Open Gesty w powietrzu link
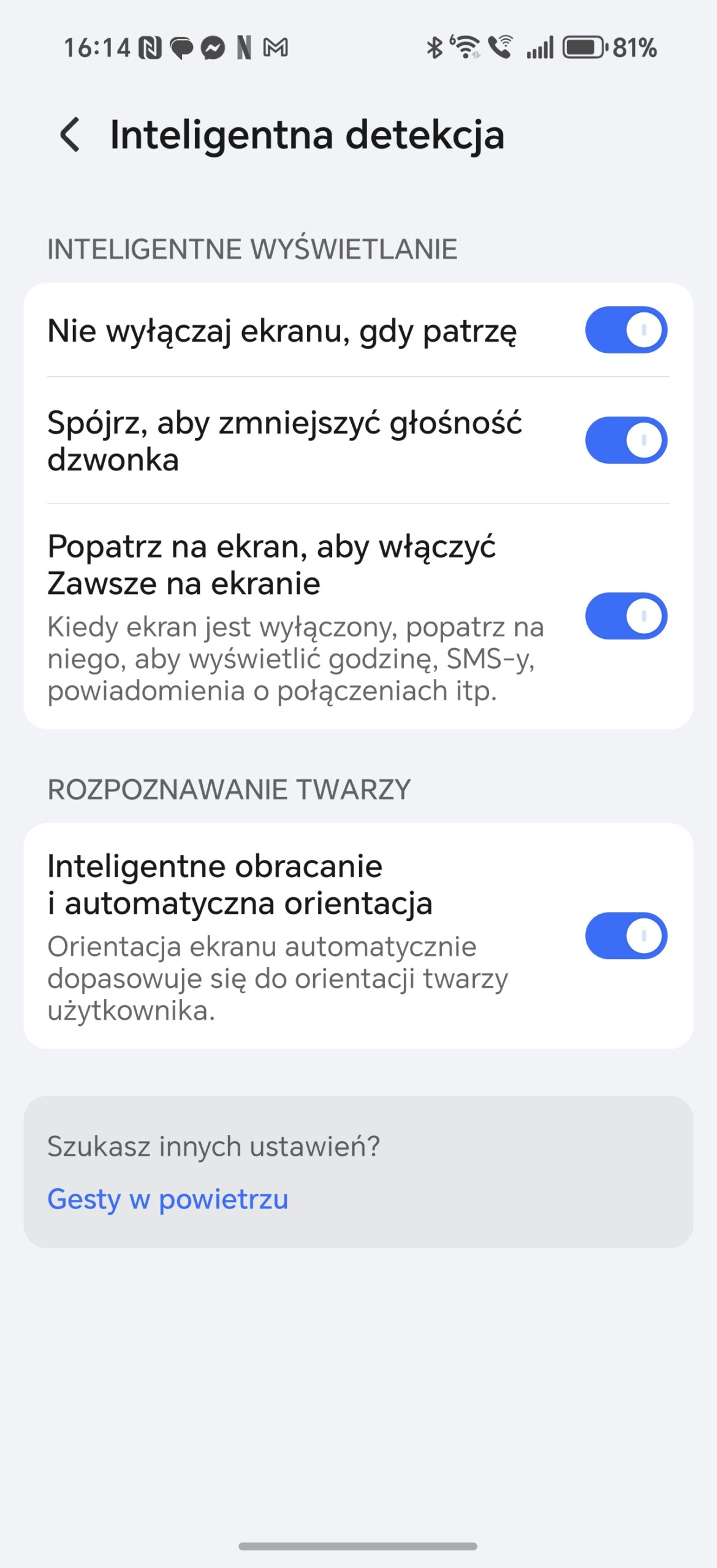Viewport: 717px width, 1568px height. tap(167, 1199)
